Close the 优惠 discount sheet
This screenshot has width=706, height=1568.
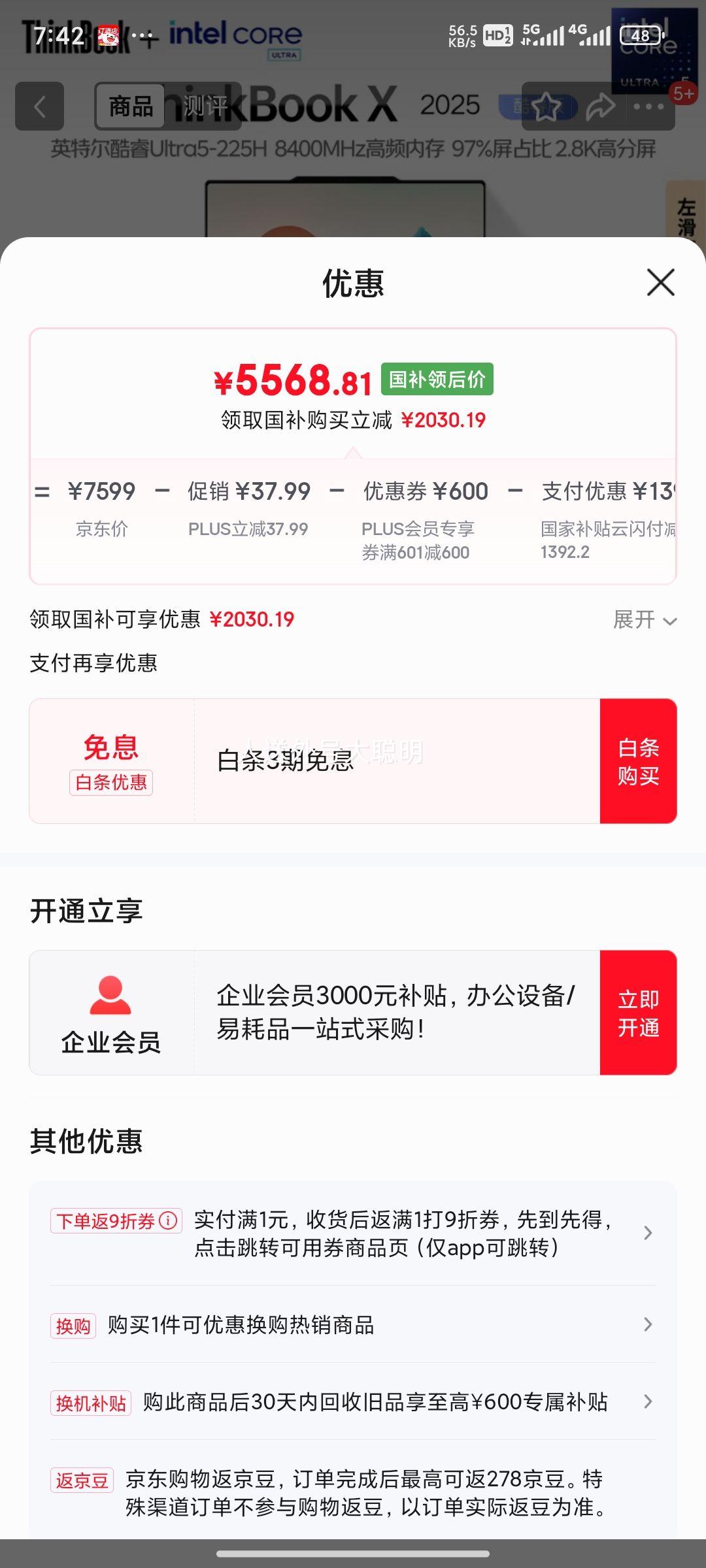click(x=660, y=282)
